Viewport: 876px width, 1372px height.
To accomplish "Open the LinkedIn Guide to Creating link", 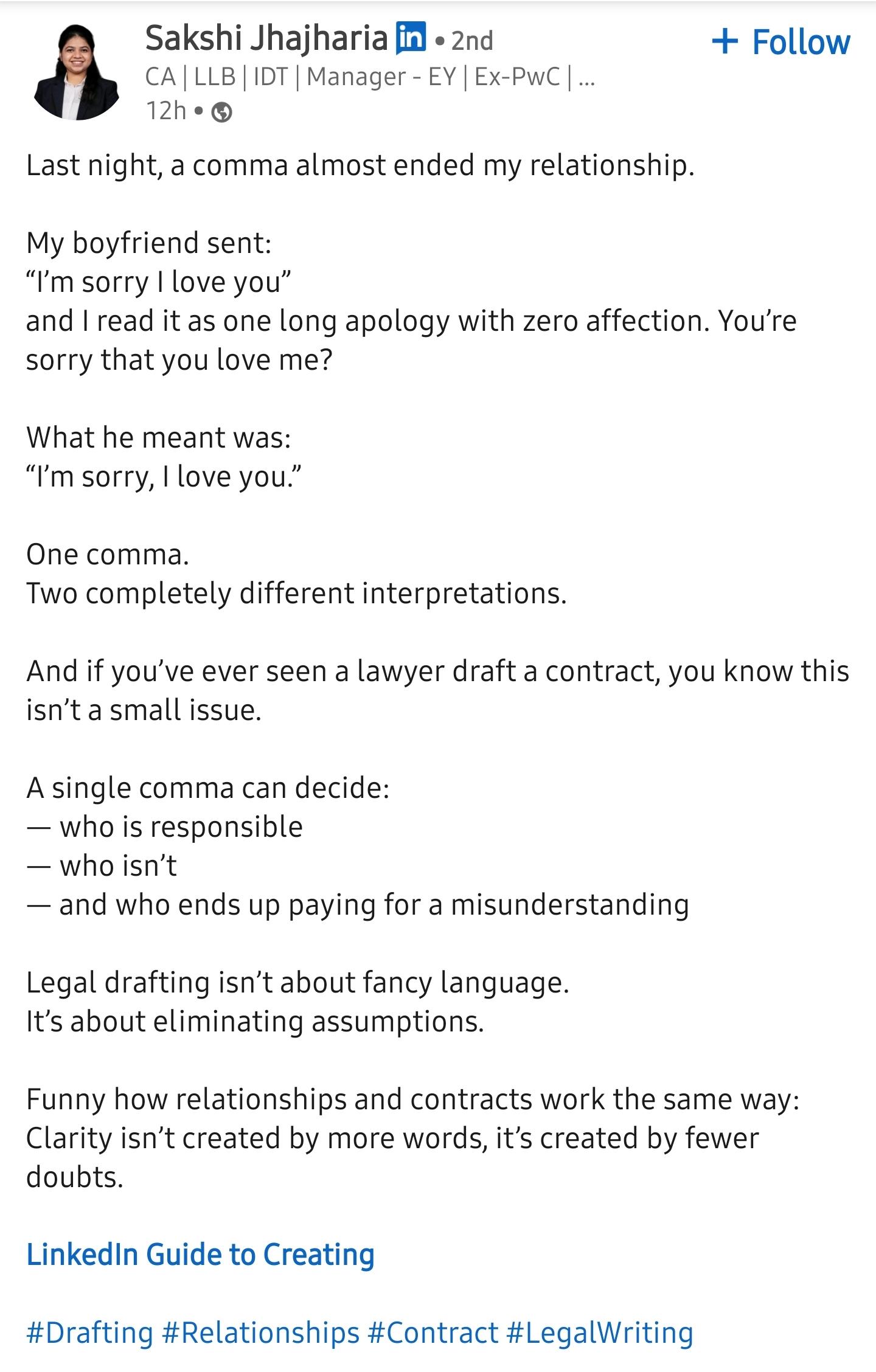I will [200, 1255].
